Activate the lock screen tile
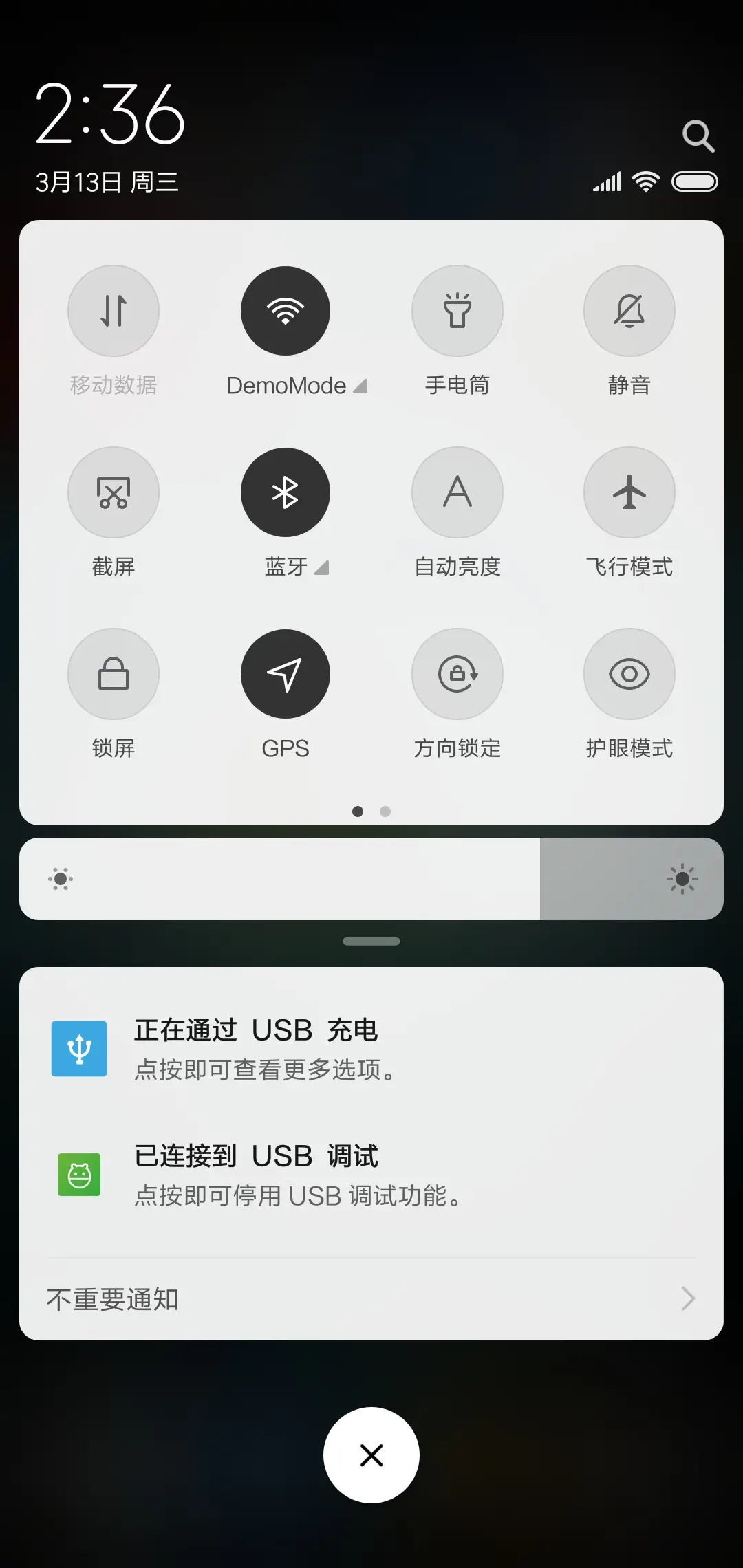 (x=114, y=674)
